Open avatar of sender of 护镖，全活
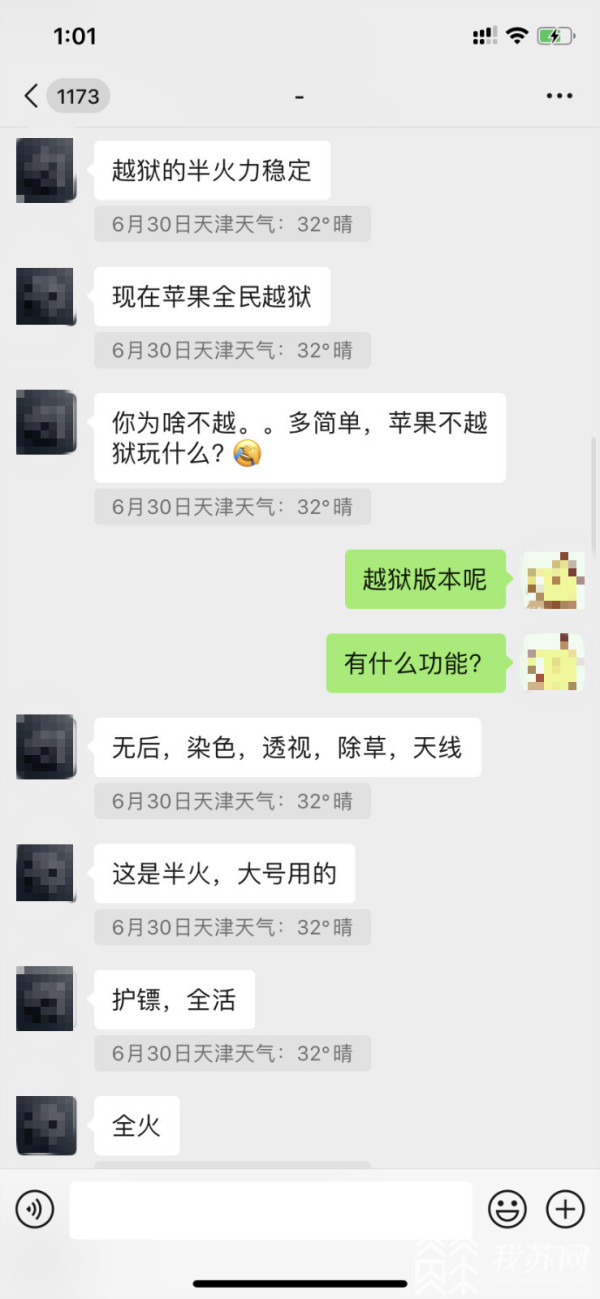600x1299 pixels. point(46,998)
